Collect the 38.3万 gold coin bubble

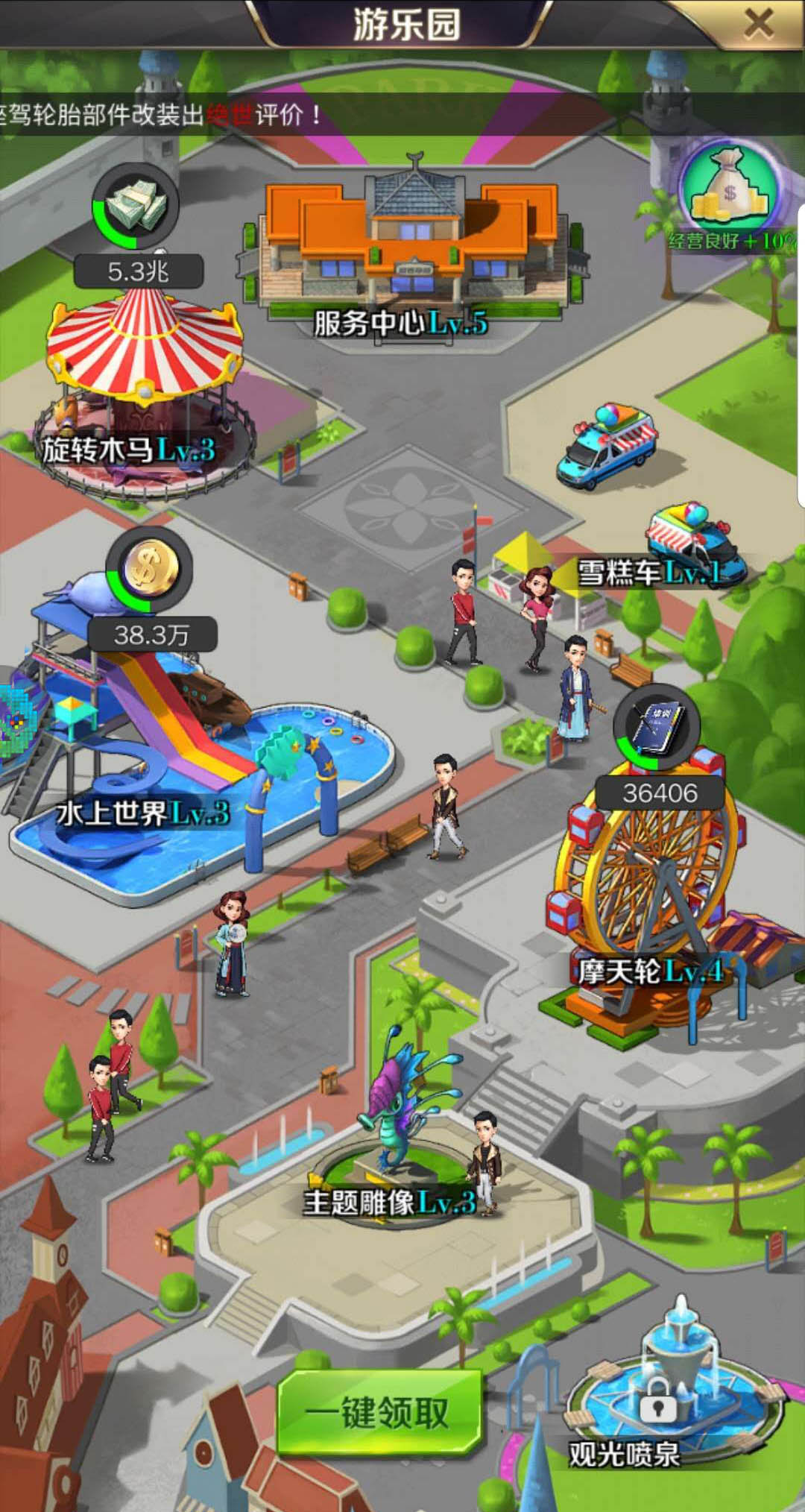(x=150, y=571)
